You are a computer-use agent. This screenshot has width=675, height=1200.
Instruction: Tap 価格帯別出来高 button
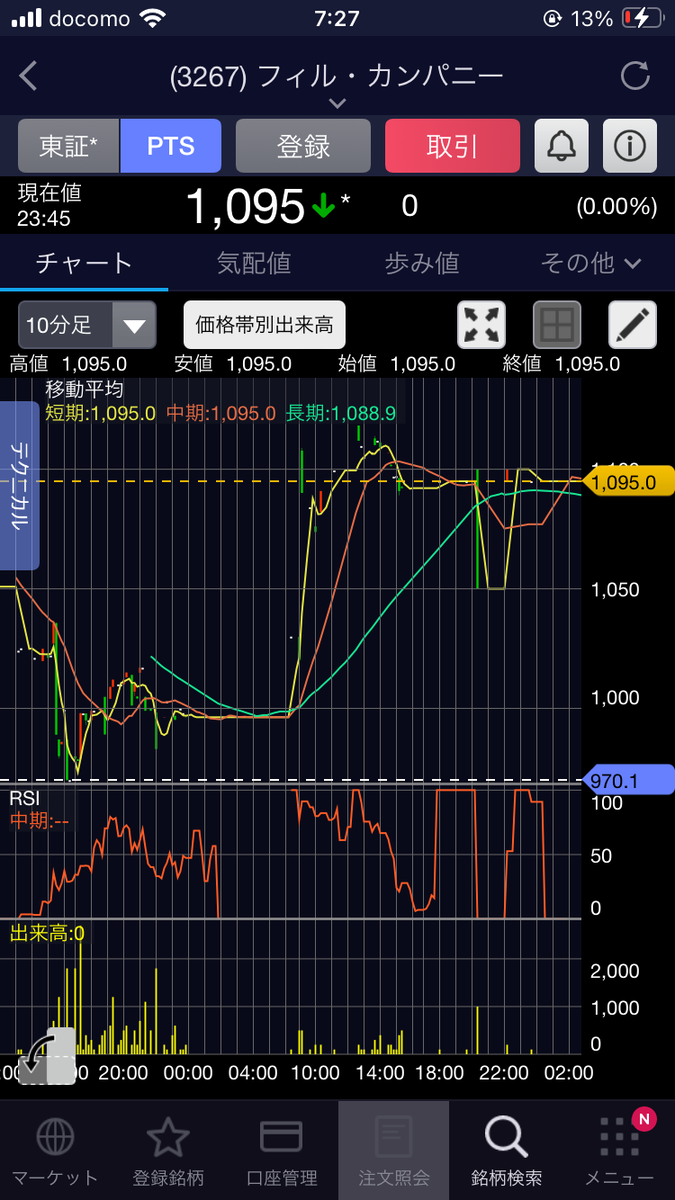tap(264, 324)
